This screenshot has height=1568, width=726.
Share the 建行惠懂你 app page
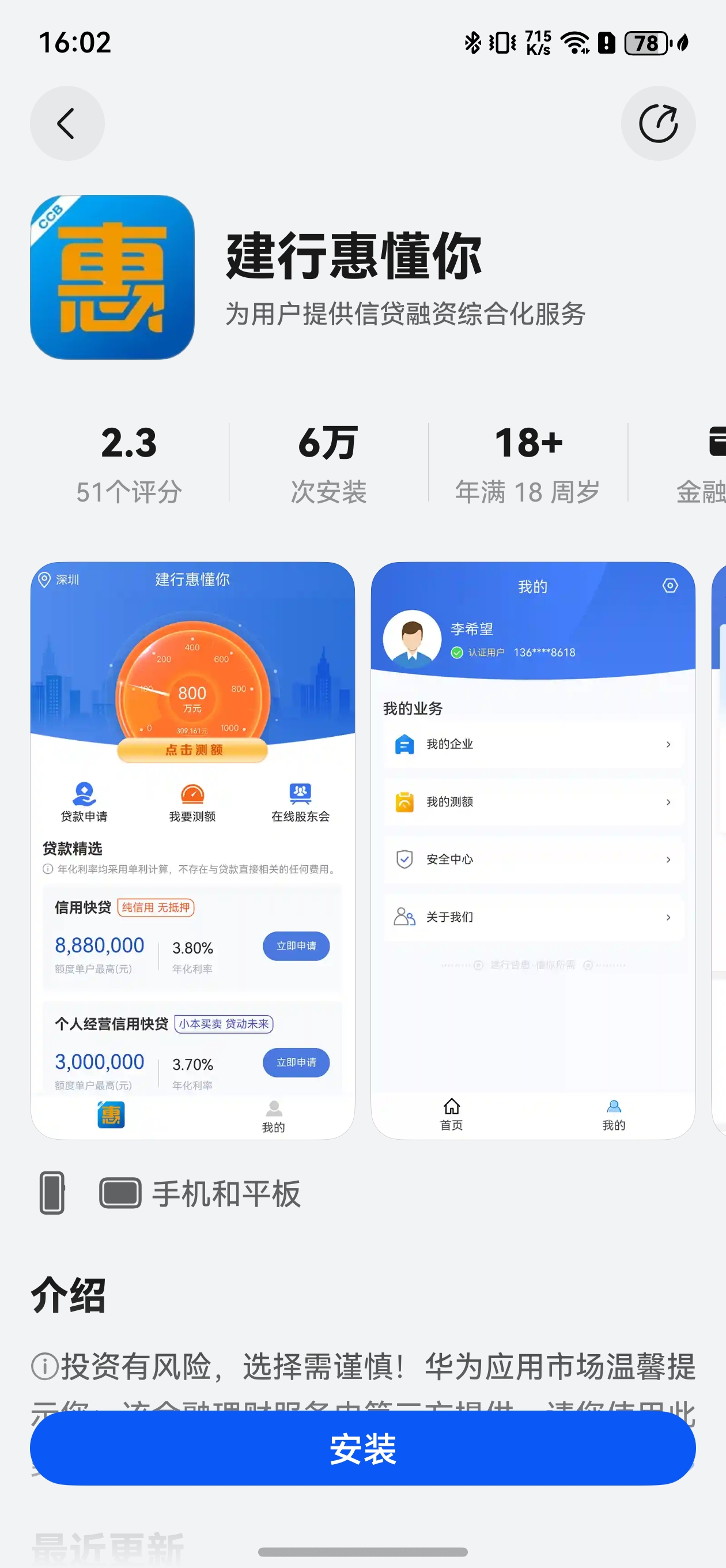(658, 123)
